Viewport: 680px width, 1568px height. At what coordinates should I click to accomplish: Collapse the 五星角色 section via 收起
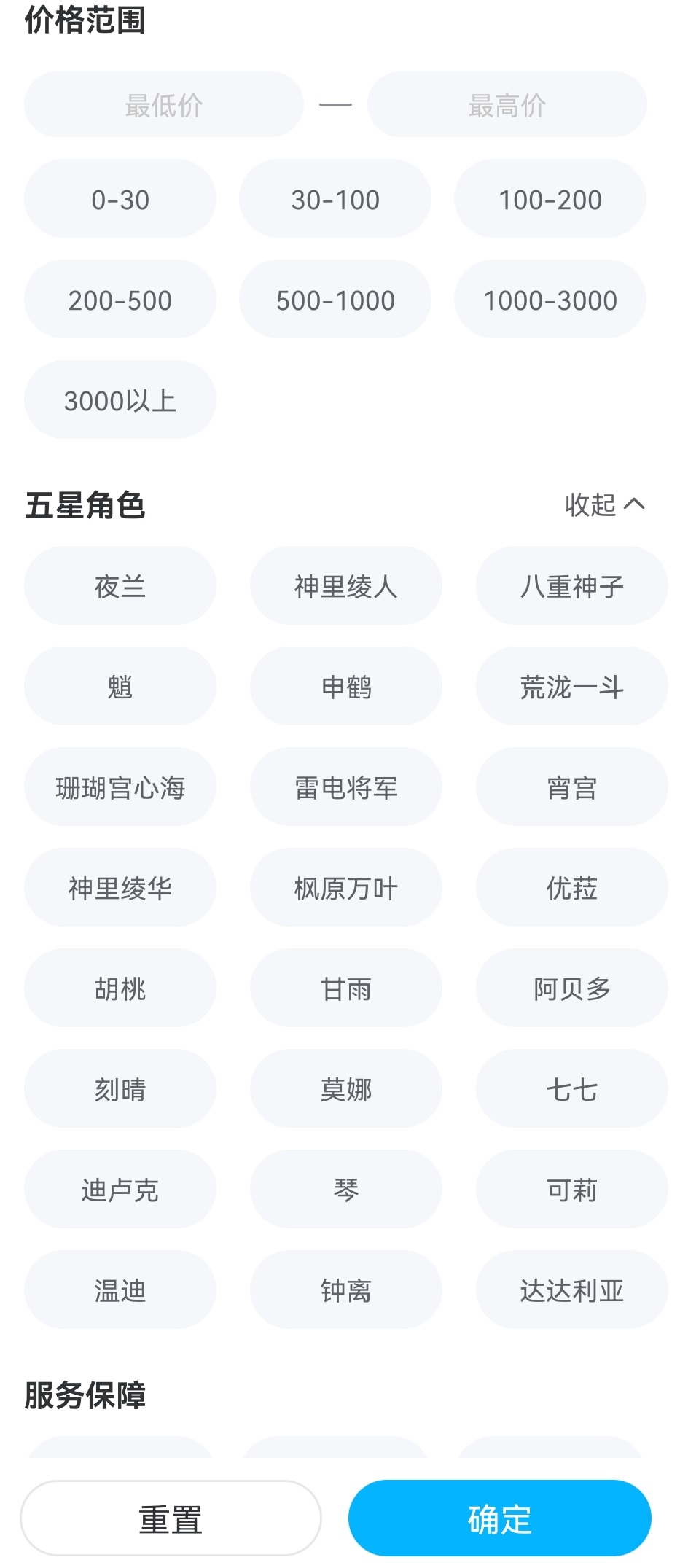604,504
